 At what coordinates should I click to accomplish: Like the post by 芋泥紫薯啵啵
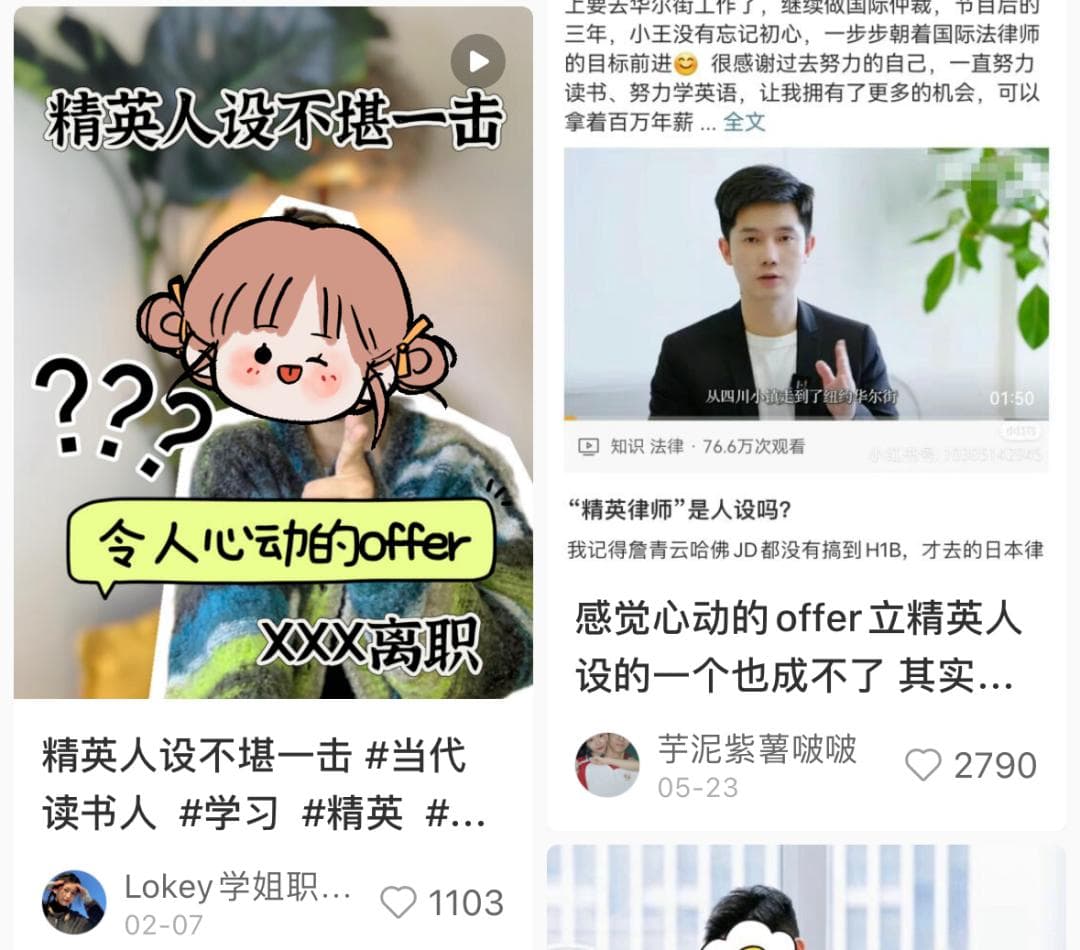point(923,765)
